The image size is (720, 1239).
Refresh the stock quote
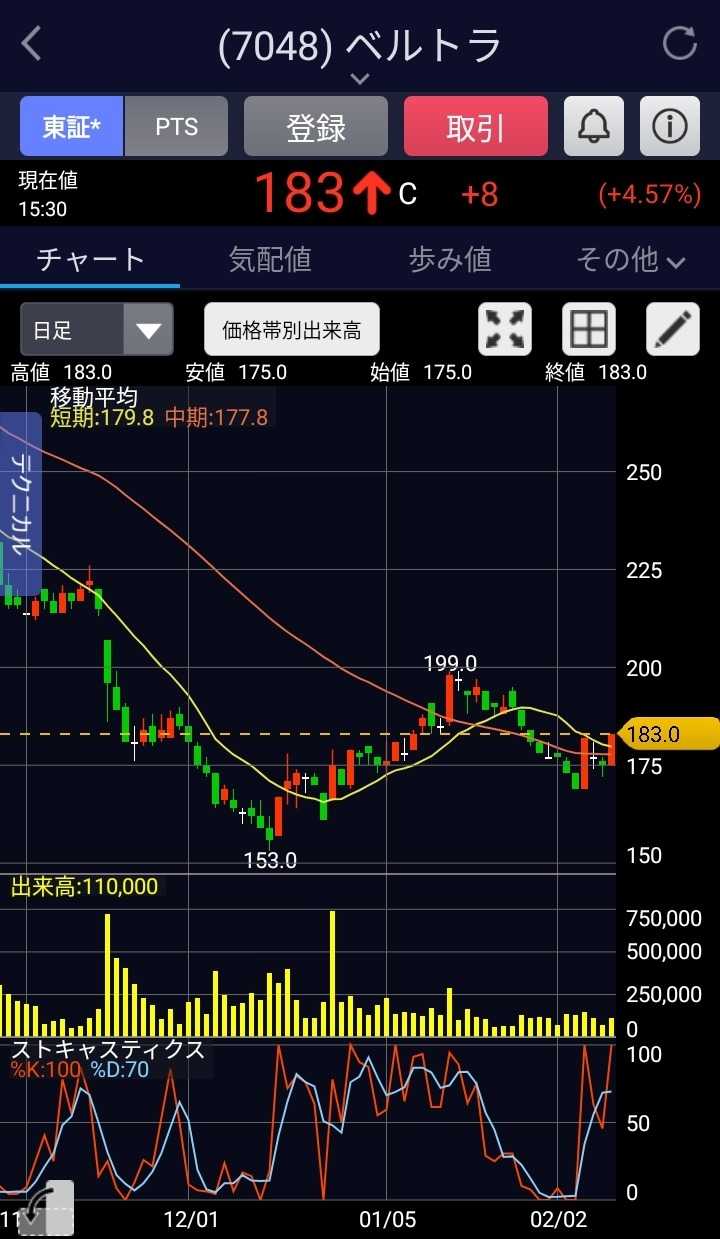pos(680,44)
